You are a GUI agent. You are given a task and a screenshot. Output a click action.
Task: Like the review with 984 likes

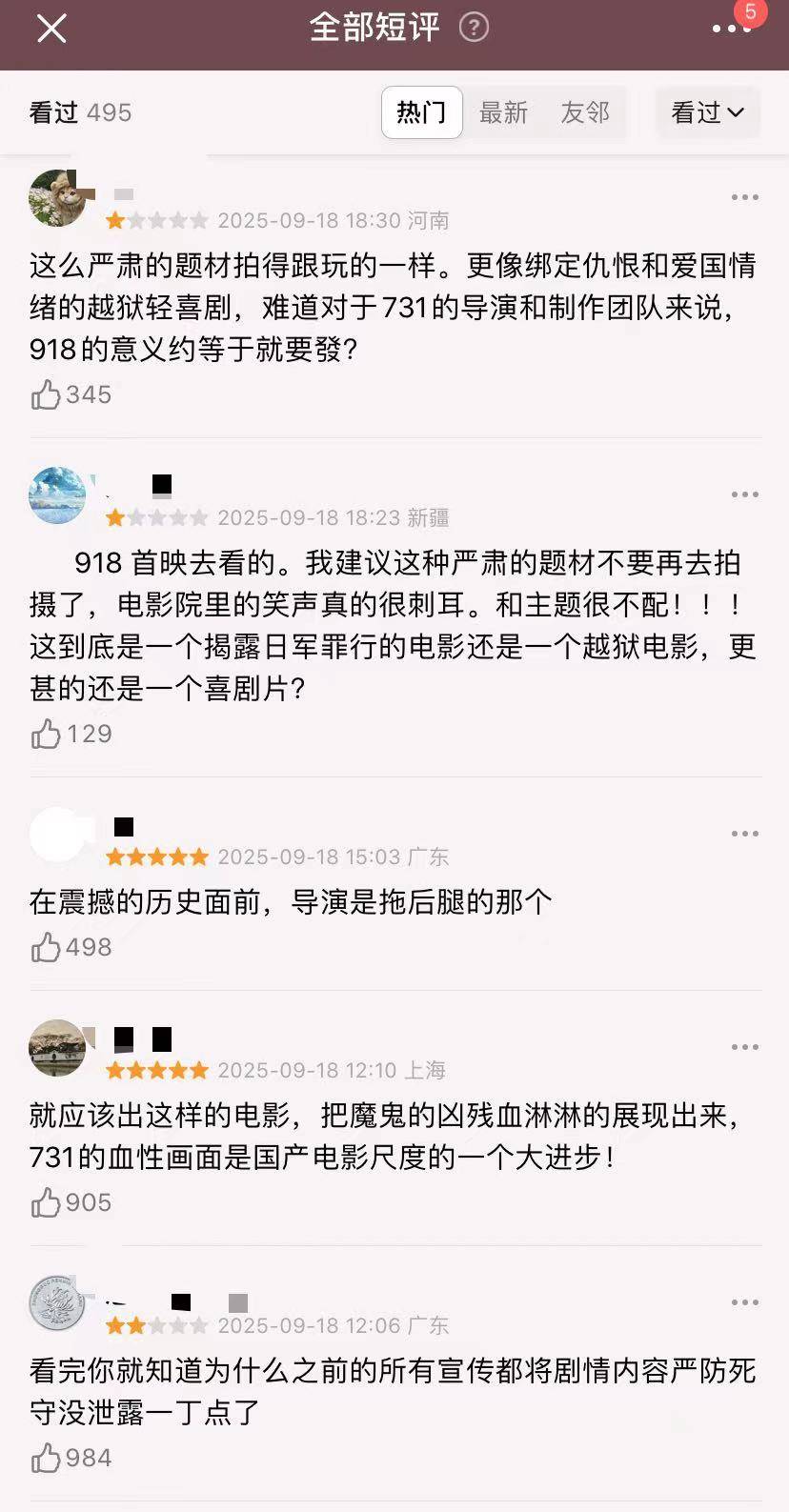click(46, 1458)
